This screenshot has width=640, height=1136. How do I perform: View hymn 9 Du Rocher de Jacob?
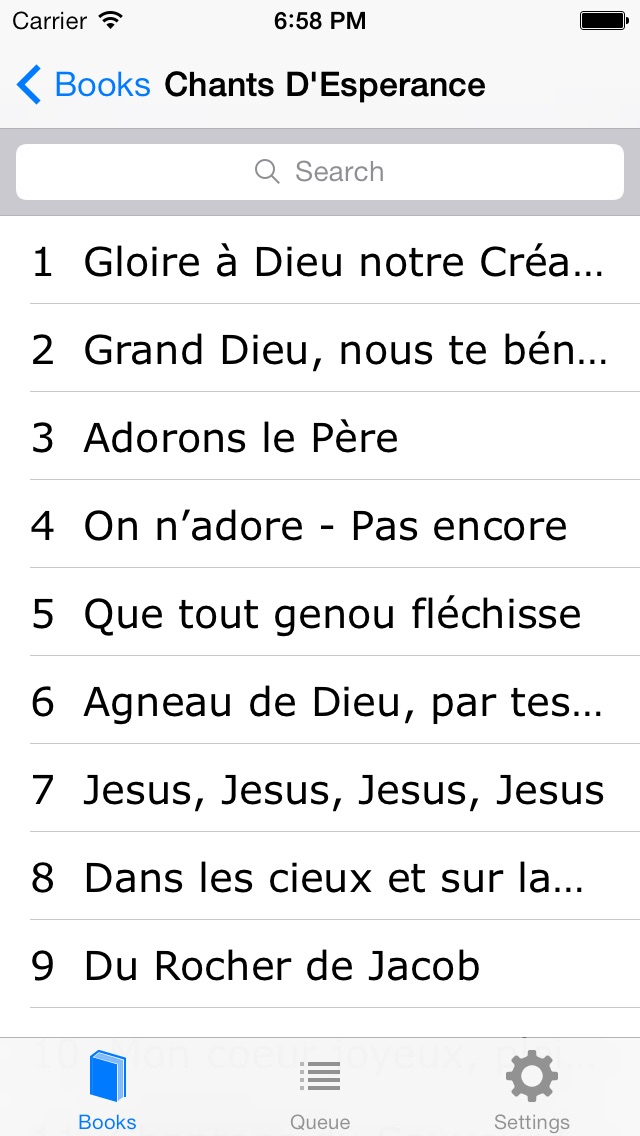point(320,964)
